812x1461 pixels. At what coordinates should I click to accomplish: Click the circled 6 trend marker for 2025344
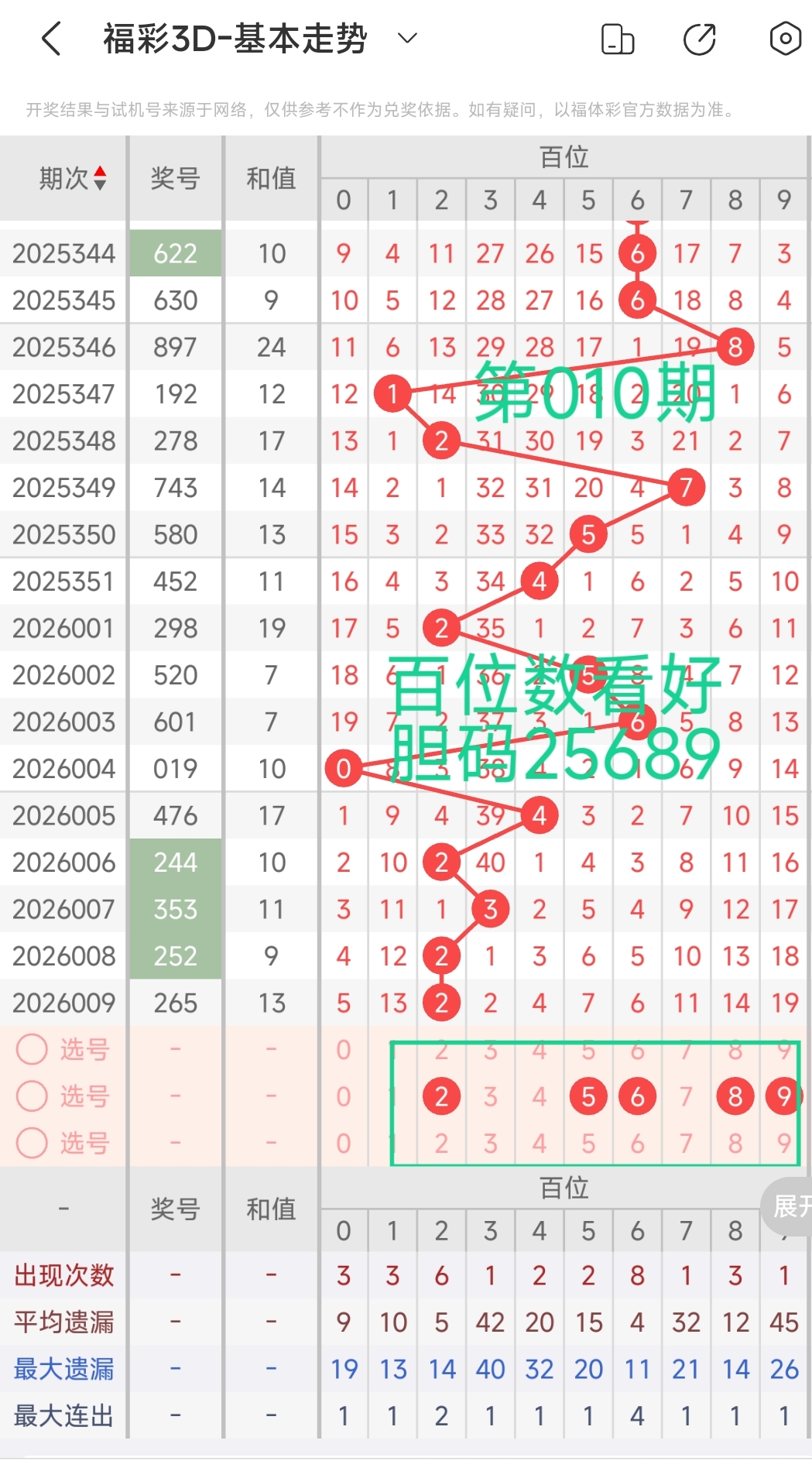[x=637, y=253]
